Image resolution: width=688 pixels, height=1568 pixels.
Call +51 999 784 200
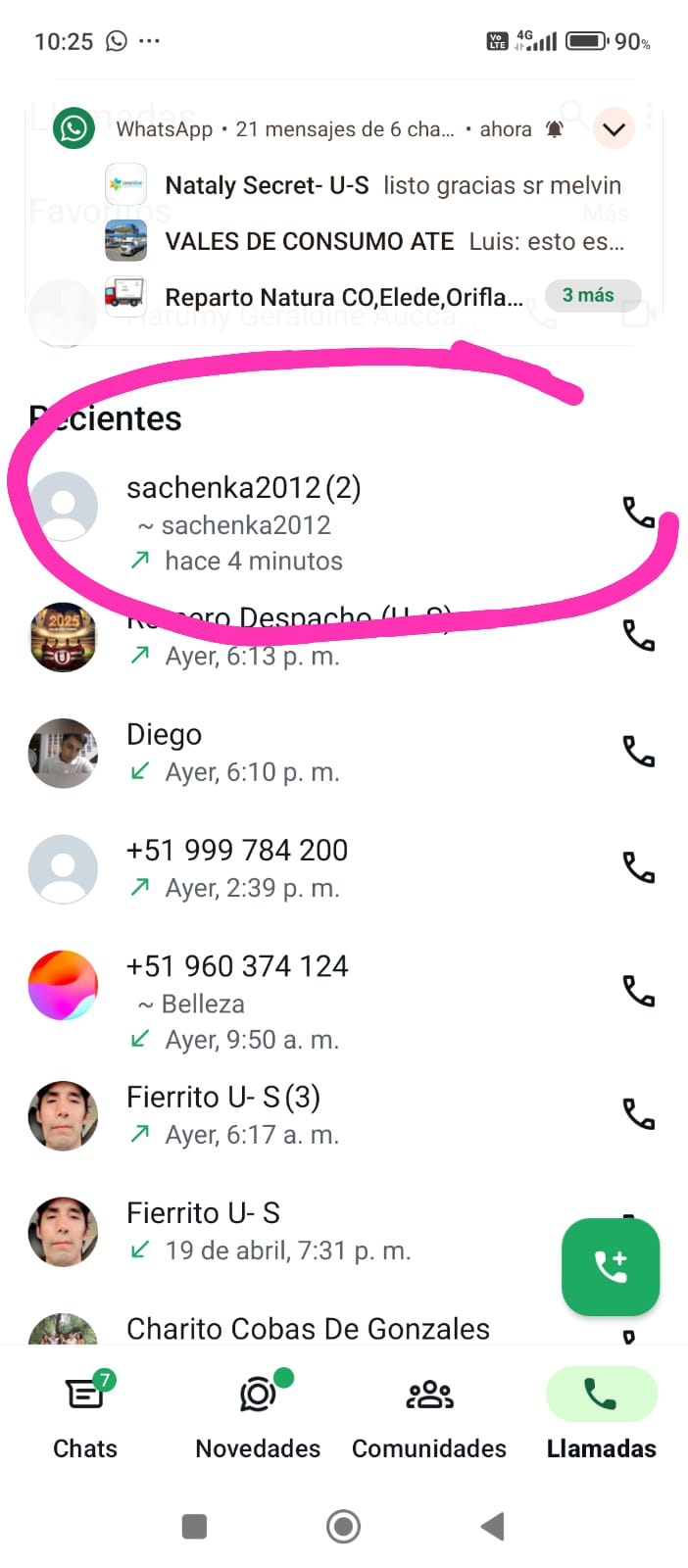click(639, 867)
